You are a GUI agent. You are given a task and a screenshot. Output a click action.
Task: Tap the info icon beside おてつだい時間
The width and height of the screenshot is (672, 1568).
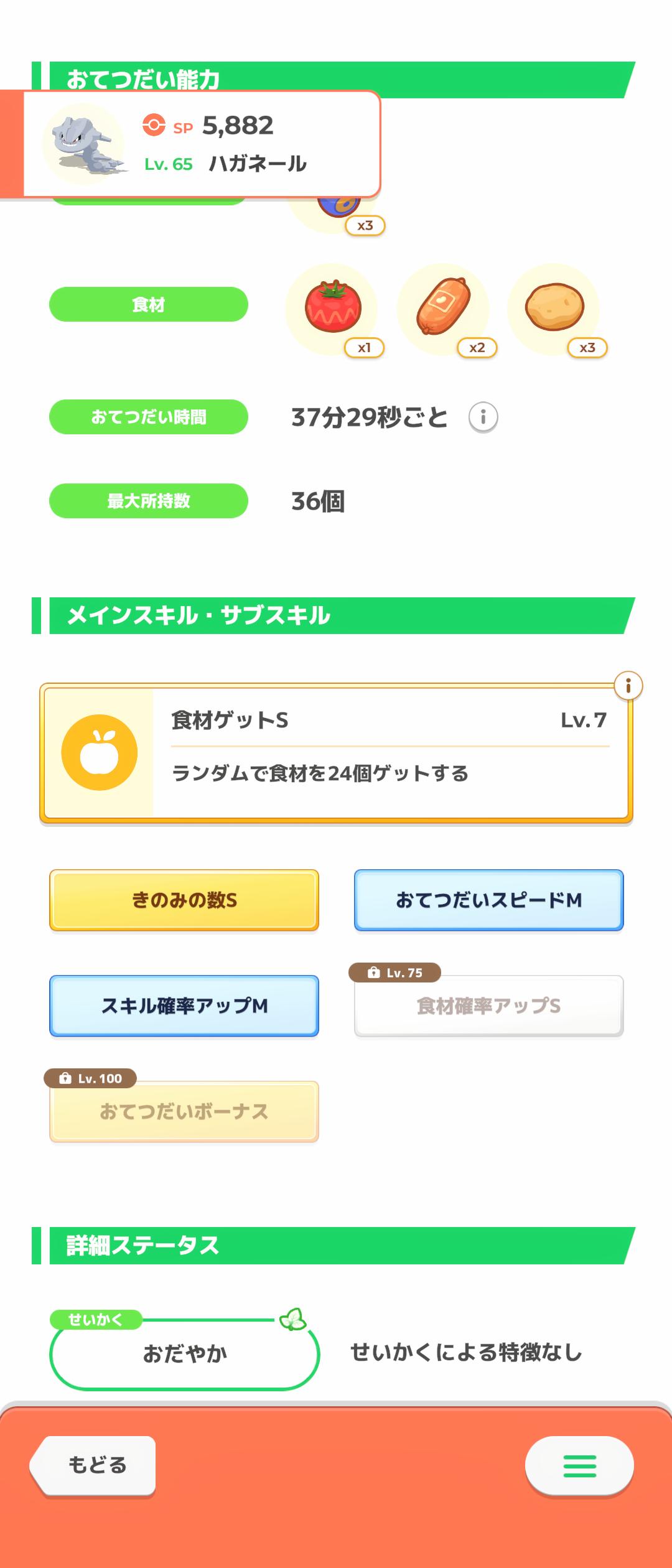[483, 417]
